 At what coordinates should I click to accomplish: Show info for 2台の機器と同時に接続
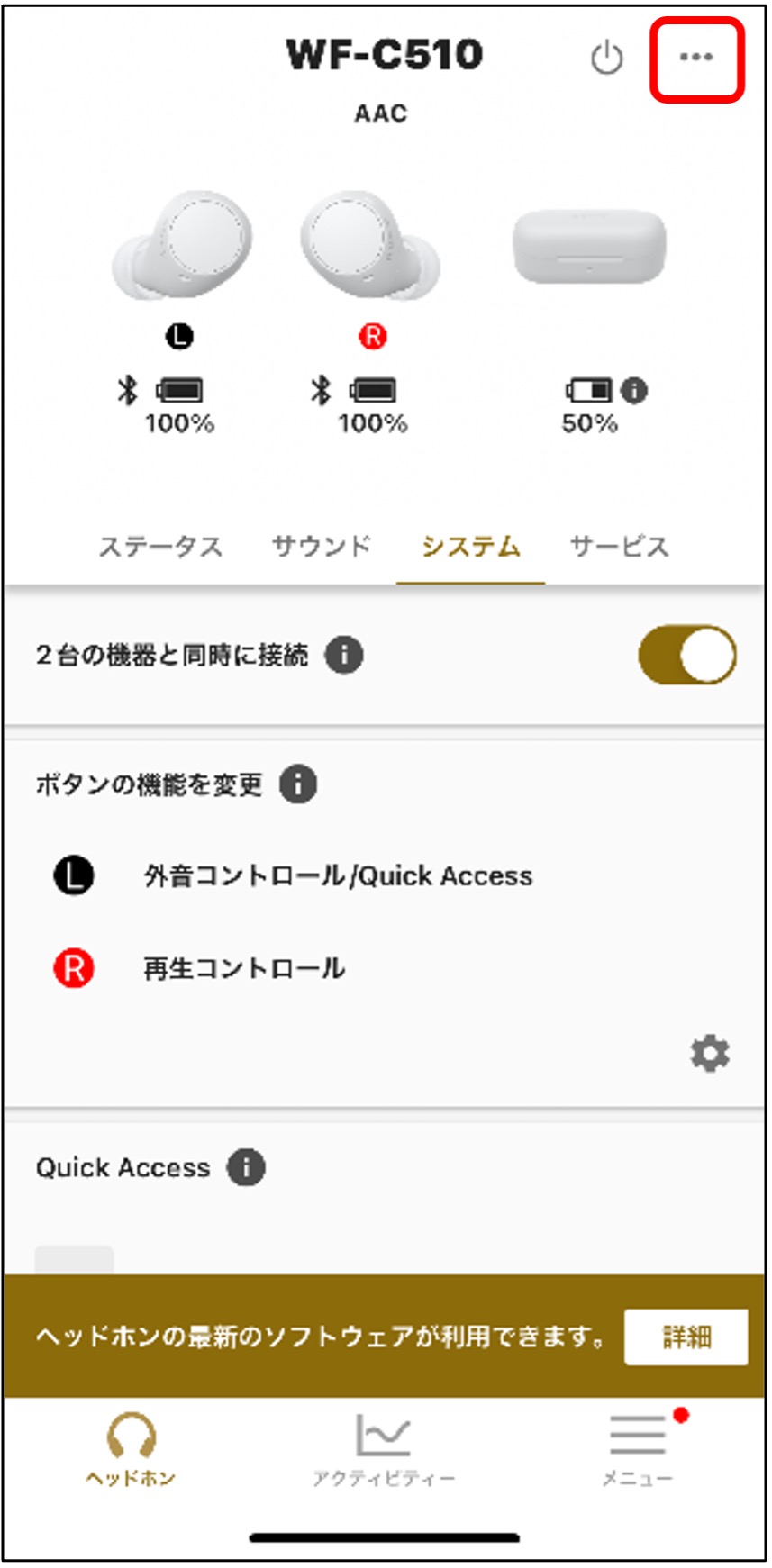click(x=344, y=655)
